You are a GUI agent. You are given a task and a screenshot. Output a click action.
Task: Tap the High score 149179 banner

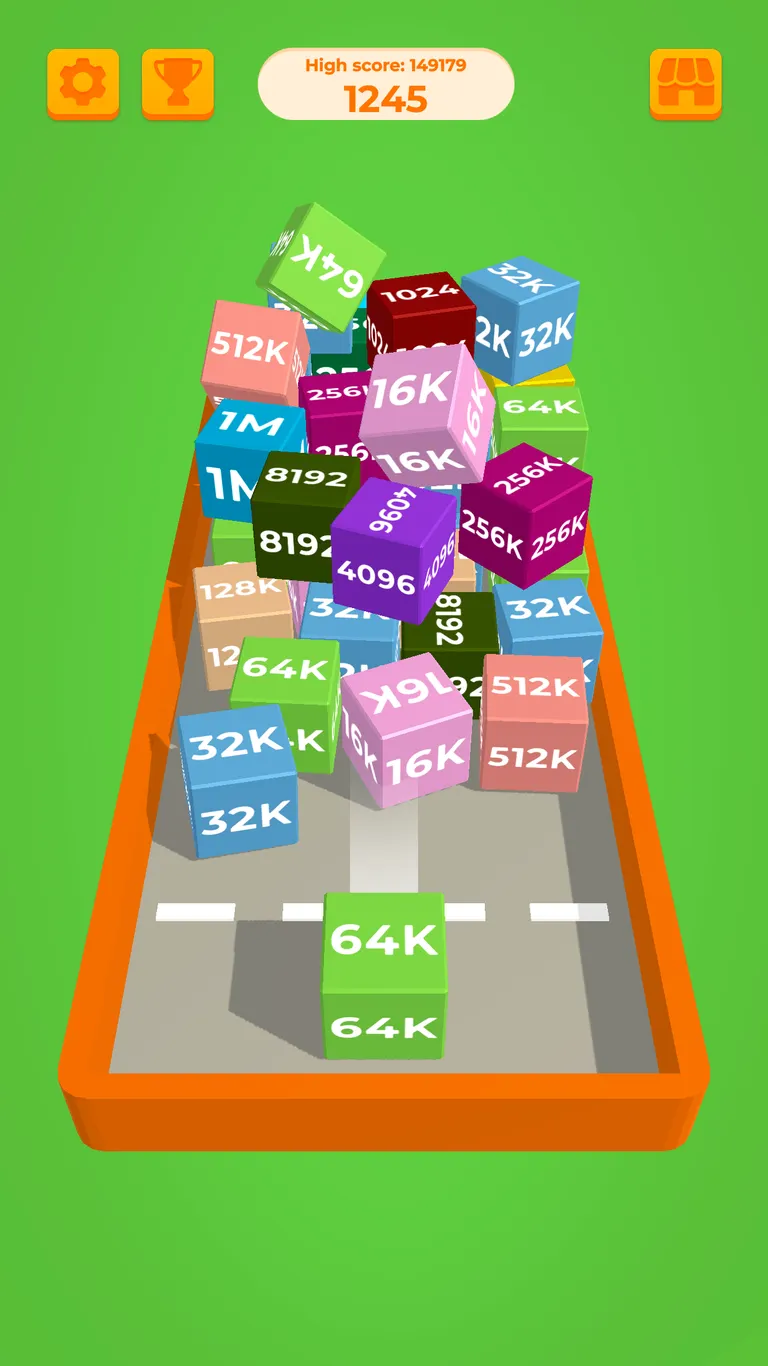coord(387,64)
